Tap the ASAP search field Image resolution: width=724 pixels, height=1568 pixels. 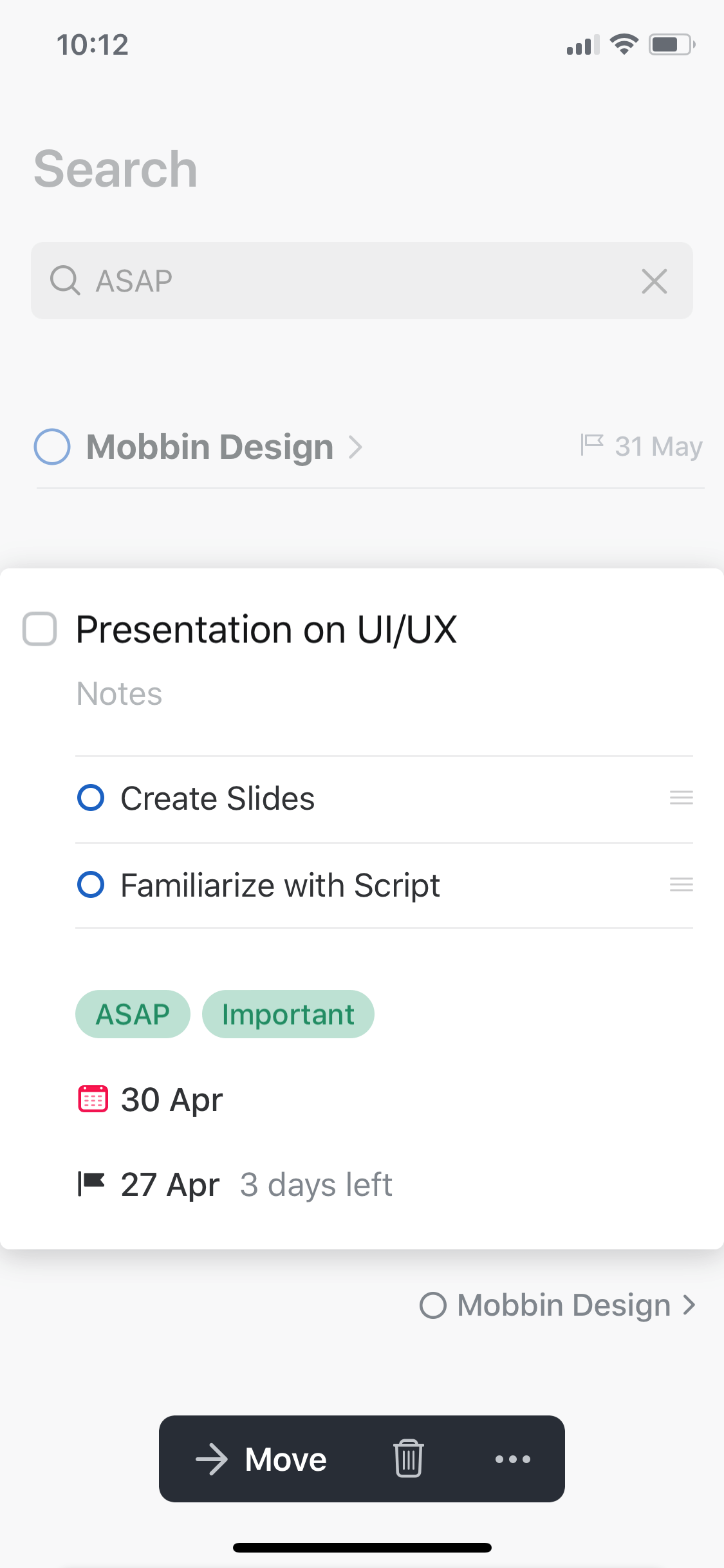point(362,281)
